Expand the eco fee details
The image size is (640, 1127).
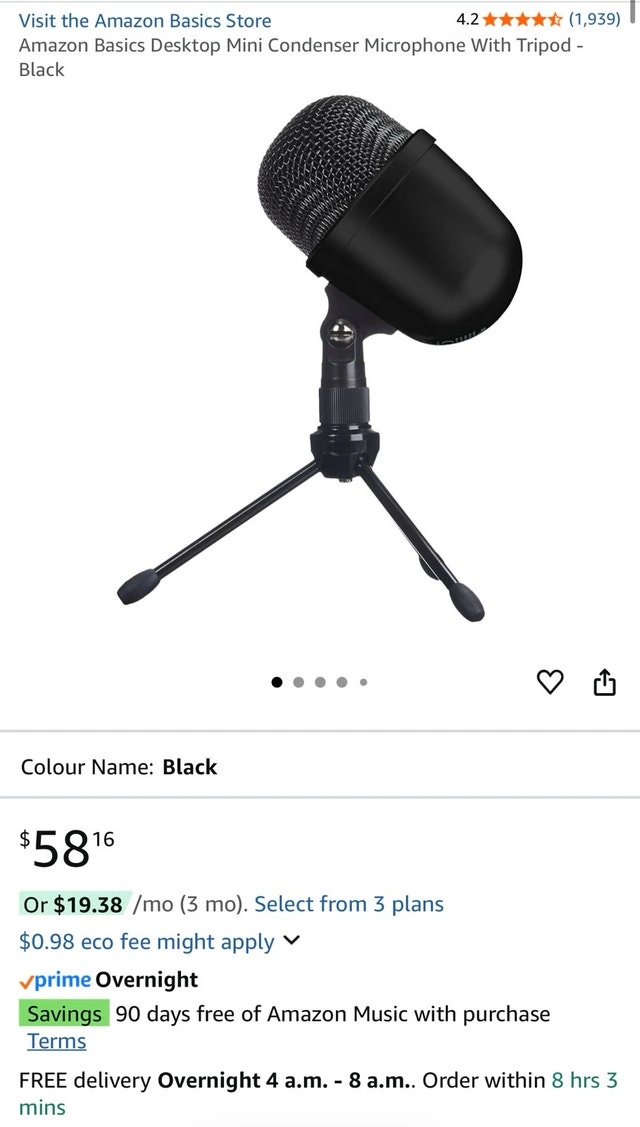click(x=291, y=941)
